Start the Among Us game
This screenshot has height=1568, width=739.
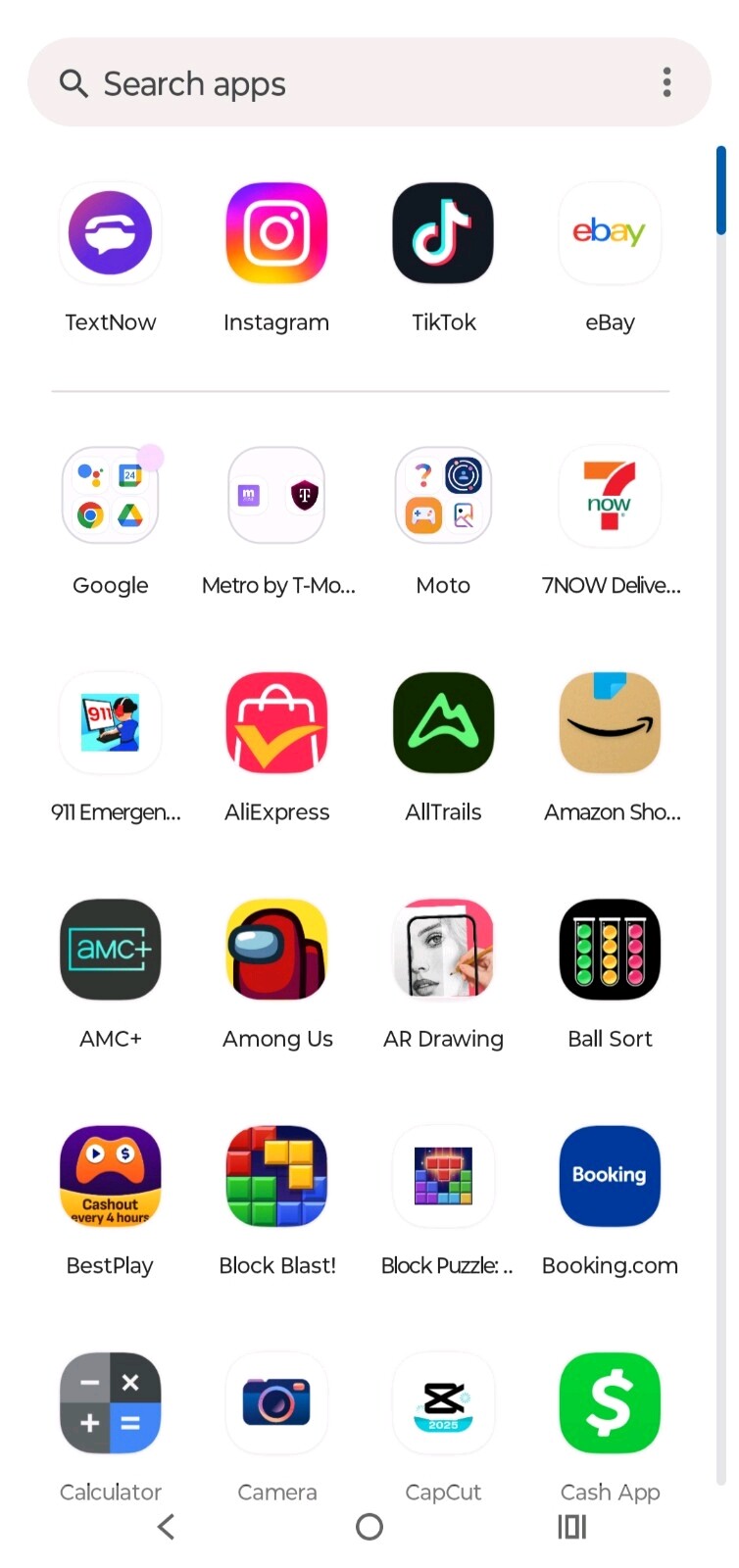pos(276,950)
